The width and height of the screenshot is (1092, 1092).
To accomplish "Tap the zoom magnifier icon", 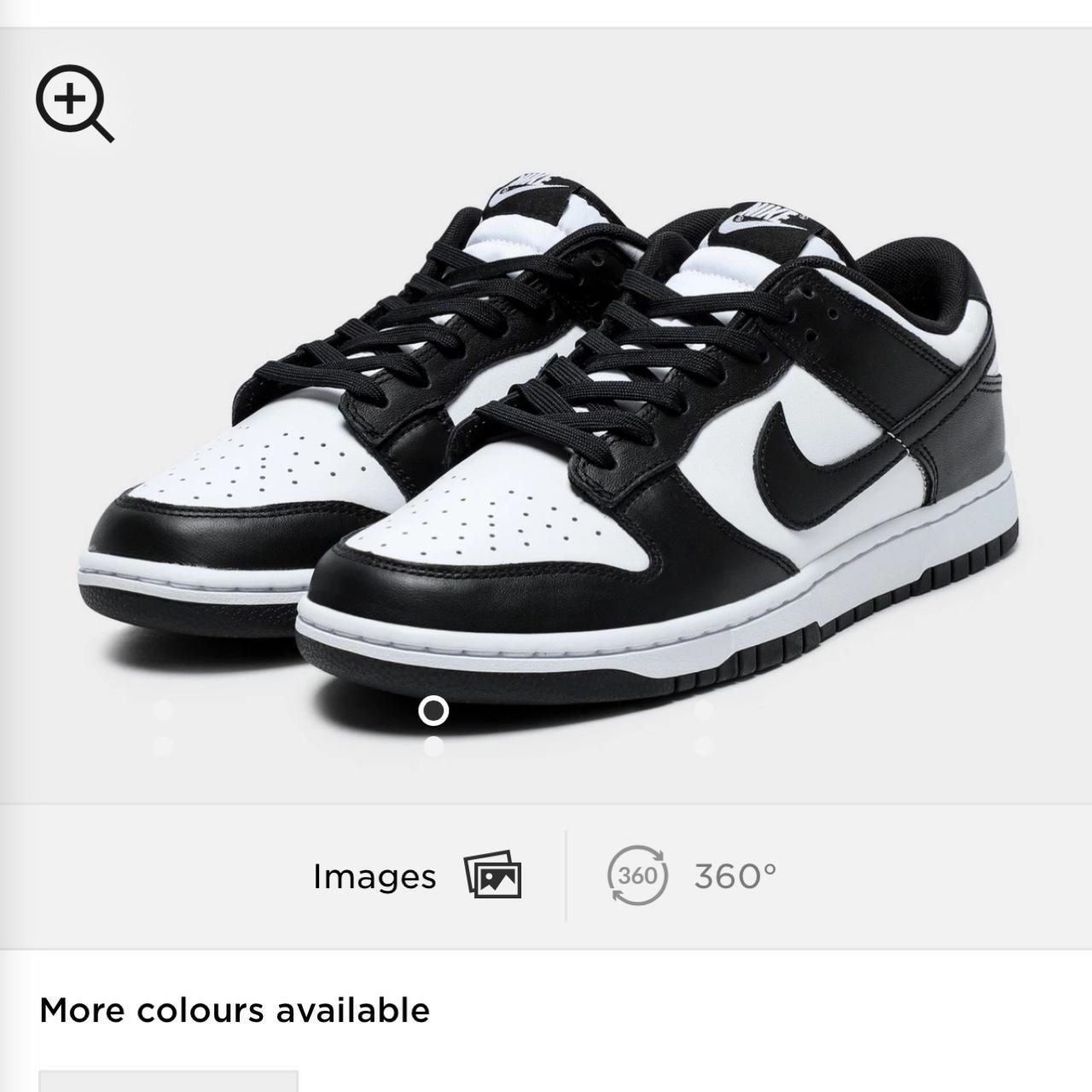I will (x=74, y=102).
